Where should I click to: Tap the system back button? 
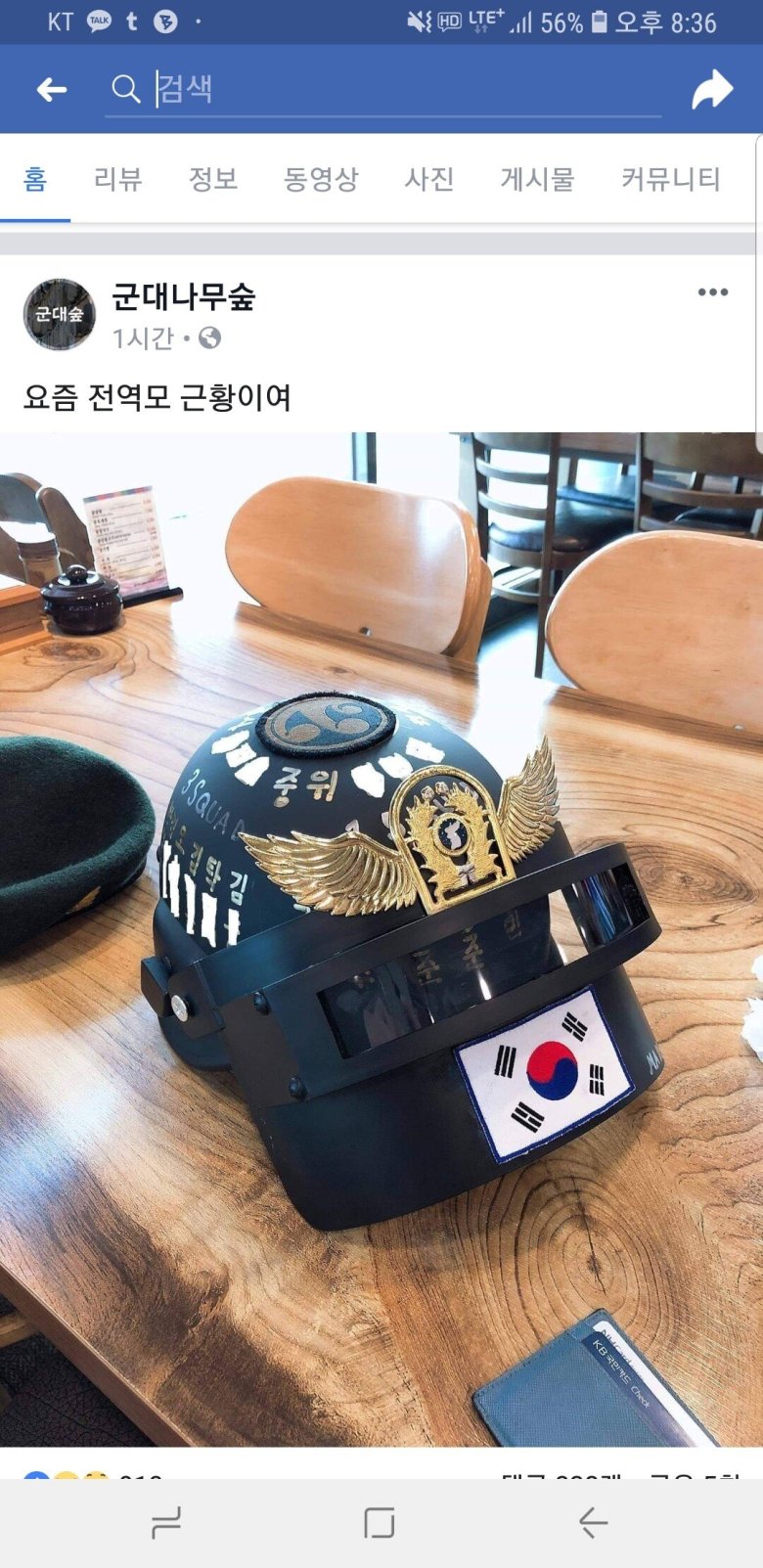593,1522
